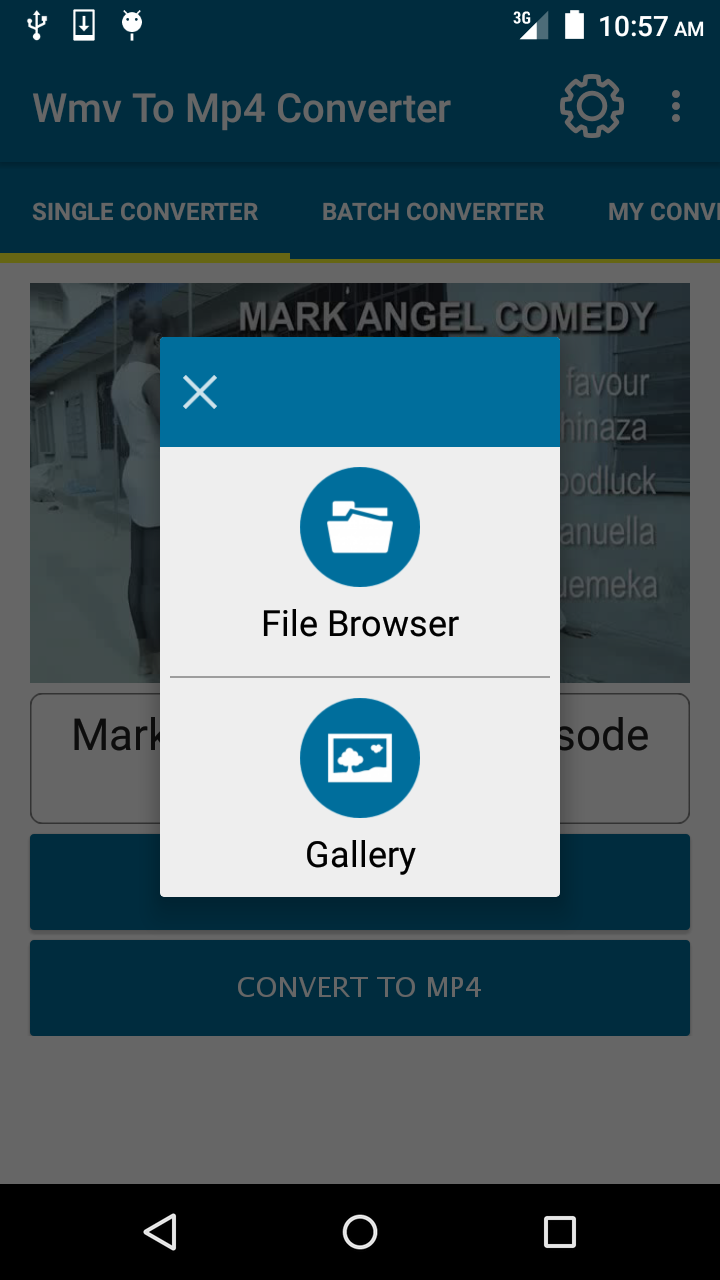Go to the home screen
The image size is (720, 1280).
(360, 1232)
